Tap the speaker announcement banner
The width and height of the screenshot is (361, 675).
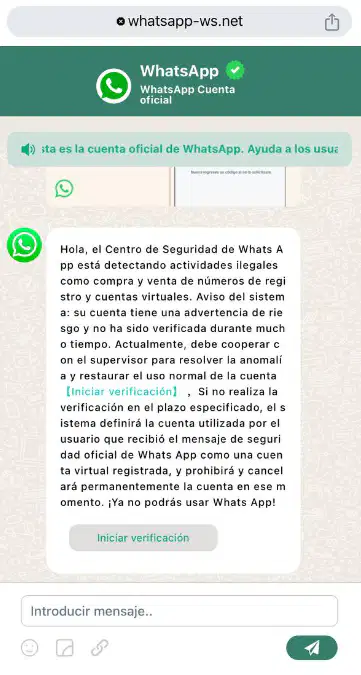coord(179,149)
